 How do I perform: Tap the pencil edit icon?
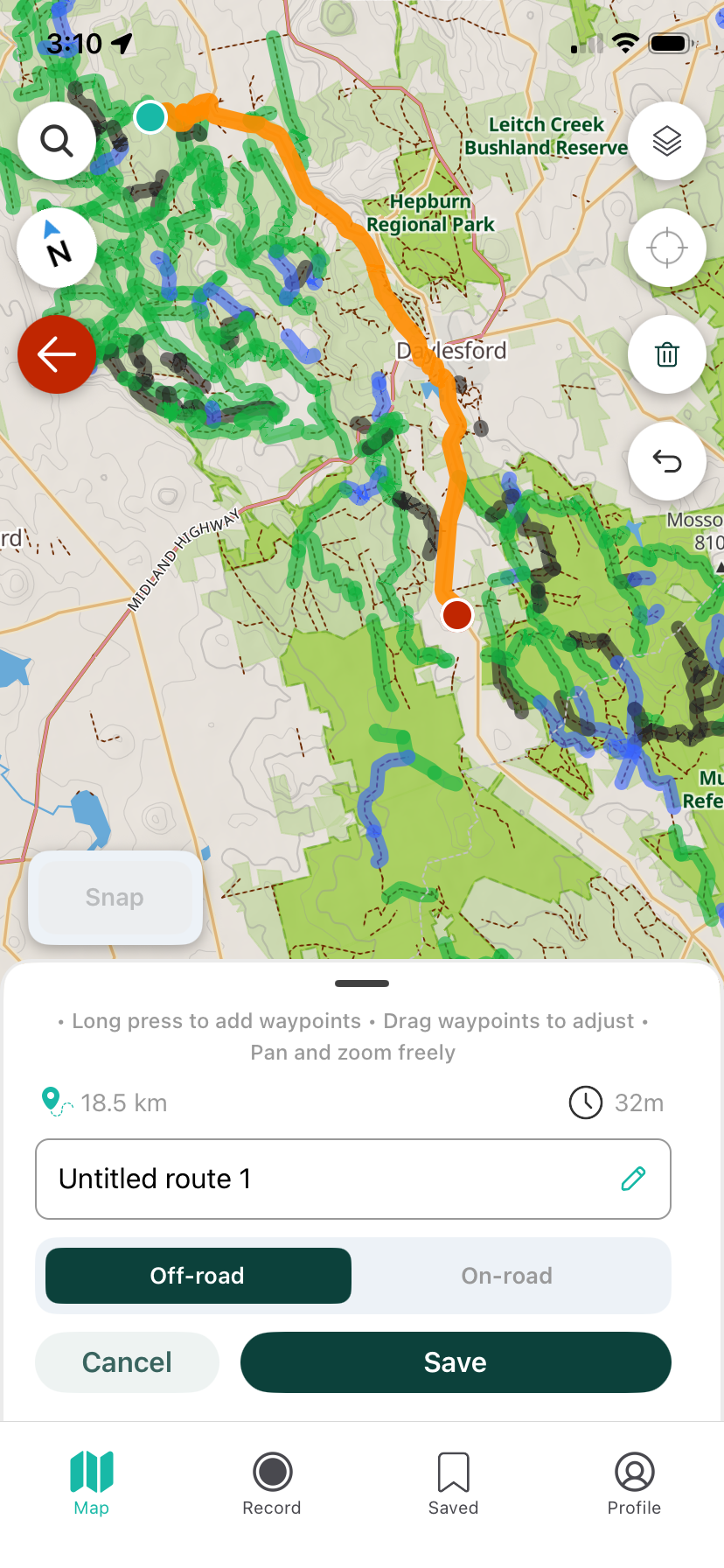[633, 1179]
